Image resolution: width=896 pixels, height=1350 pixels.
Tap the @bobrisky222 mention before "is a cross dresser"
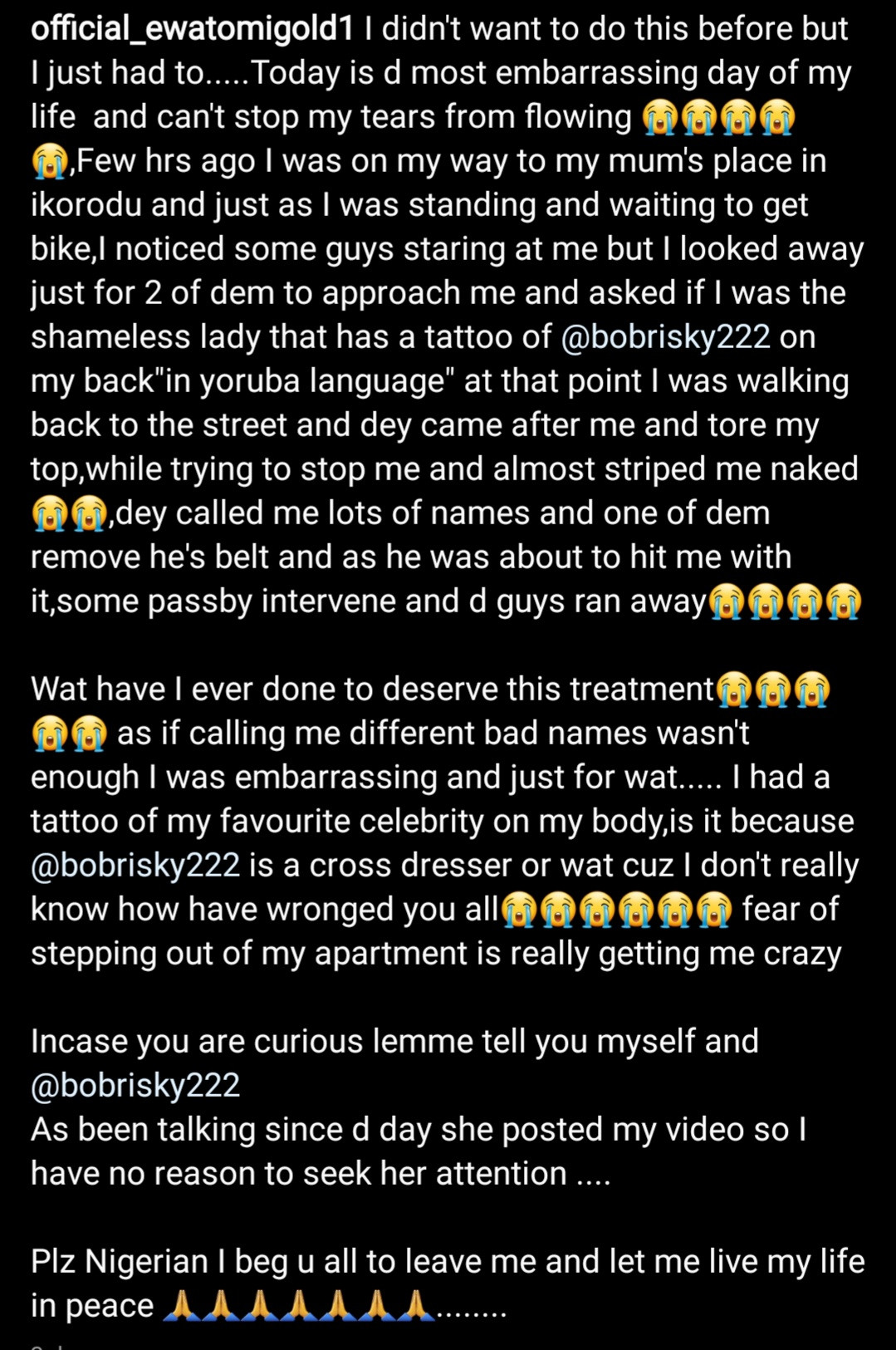point(135,866)
